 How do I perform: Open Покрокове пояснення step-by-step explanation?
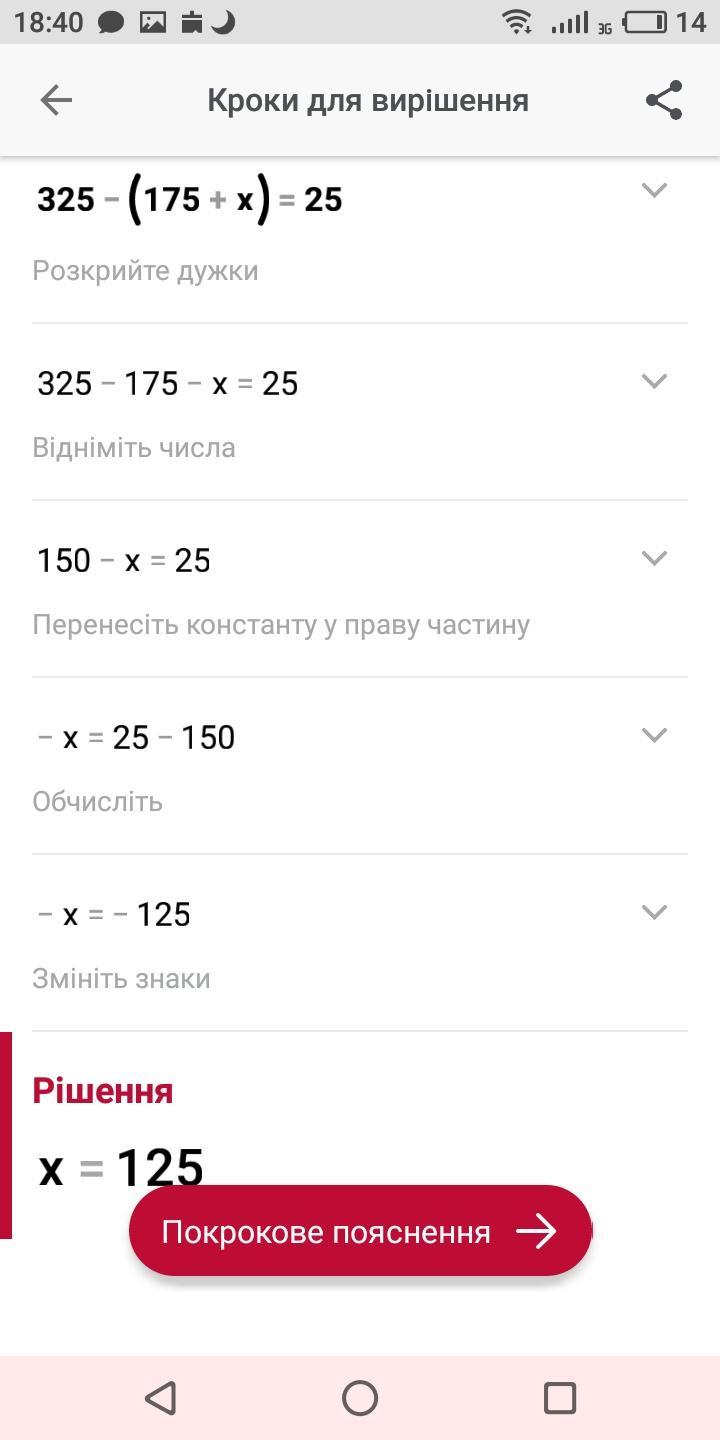360,1231
